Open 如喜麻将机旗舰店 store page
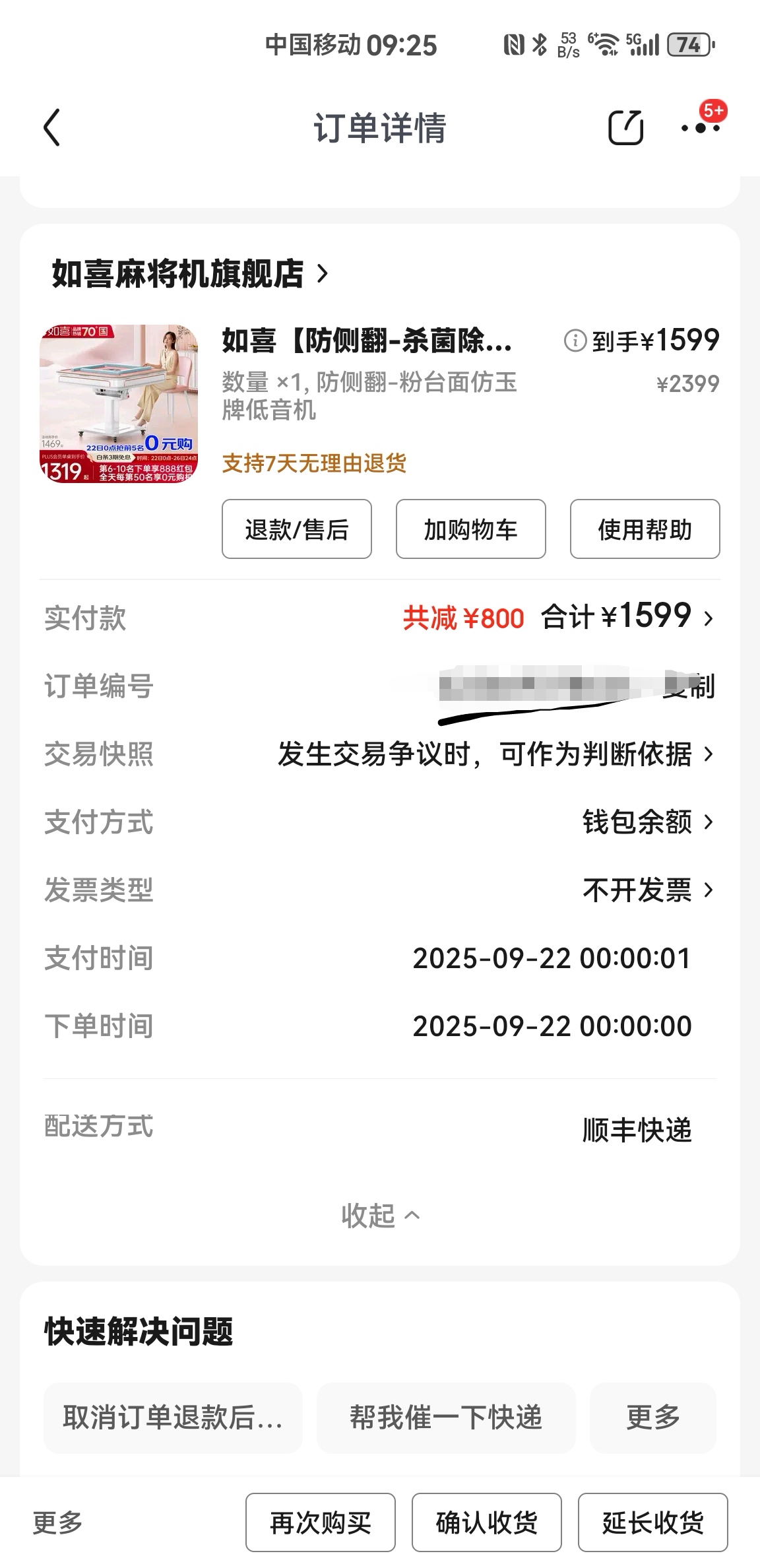The height and width of the screenshot is (1568, 760). 189,273
